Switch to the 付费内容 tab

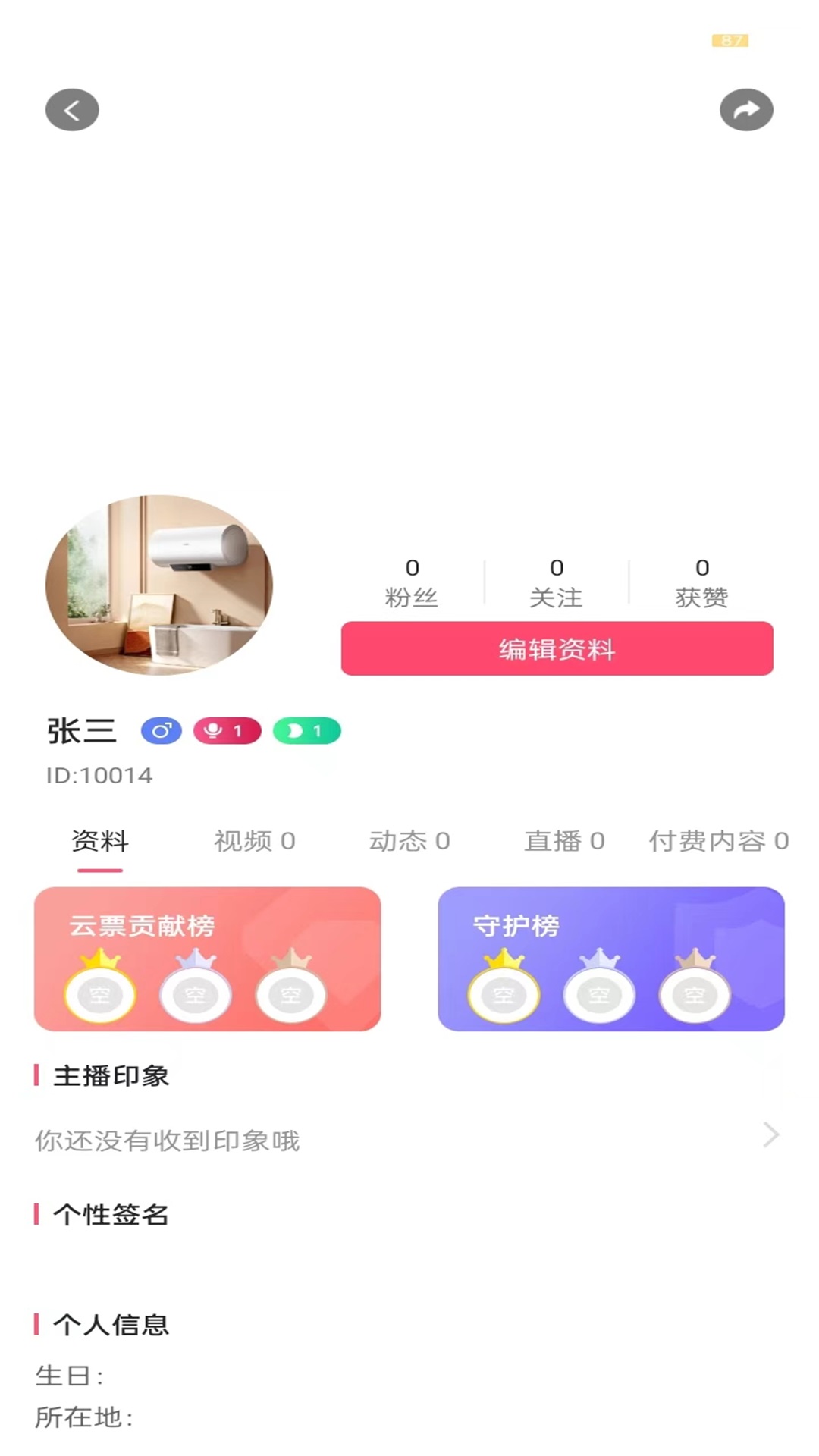pos(717,840)
